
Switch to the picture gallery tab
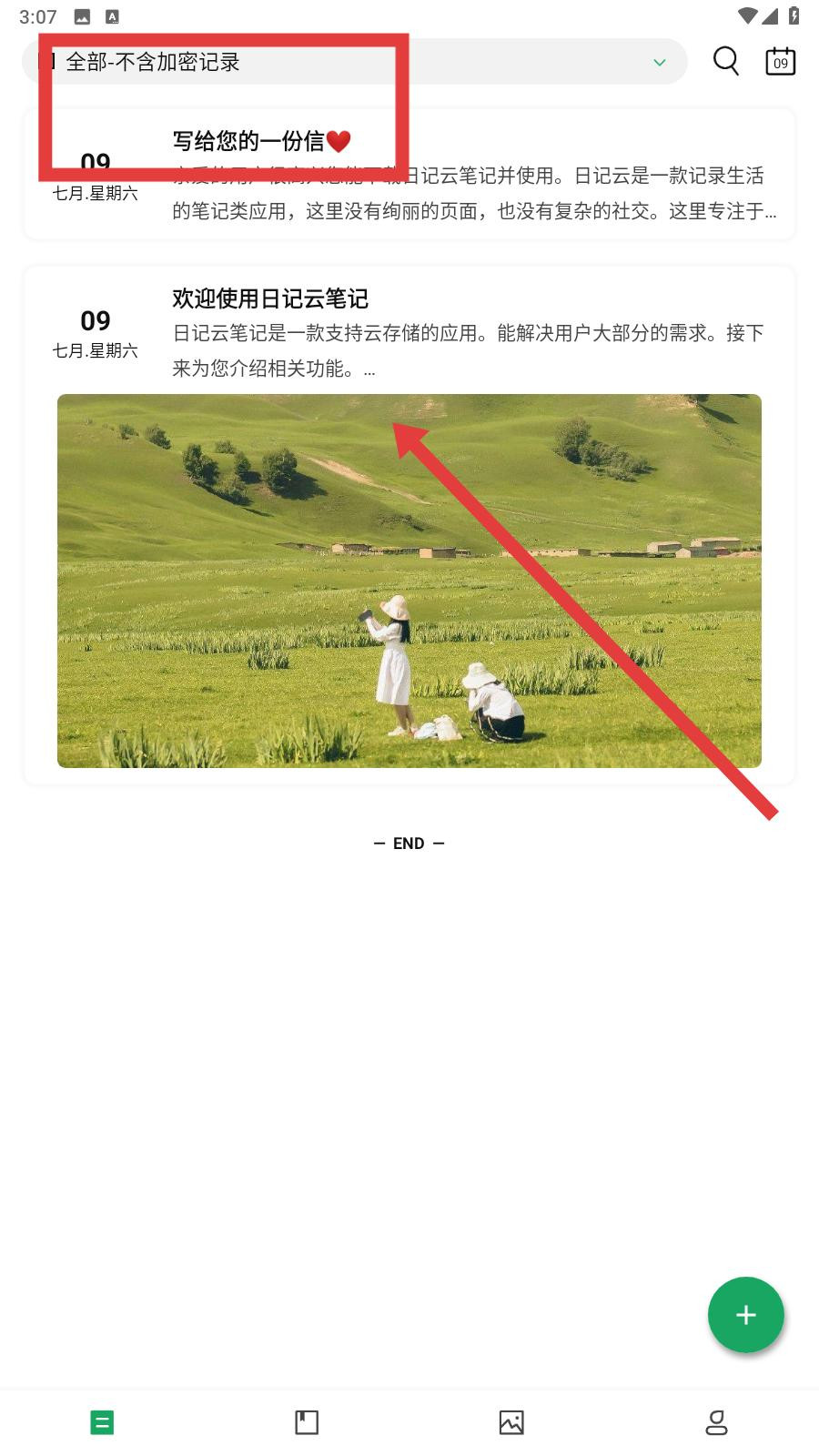tap(511, 1422)
